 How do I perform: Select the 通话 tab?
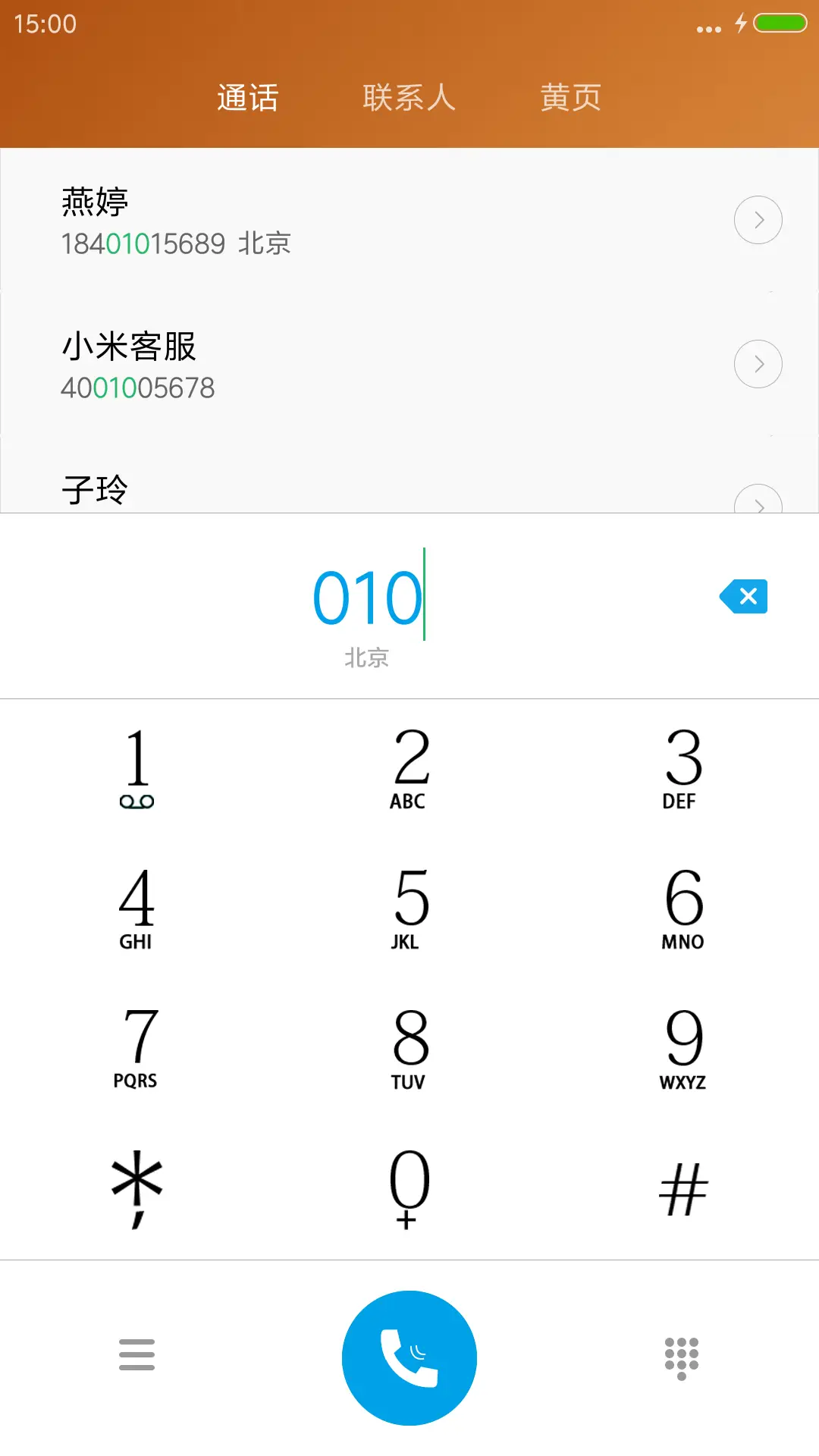tap(247, 97)
